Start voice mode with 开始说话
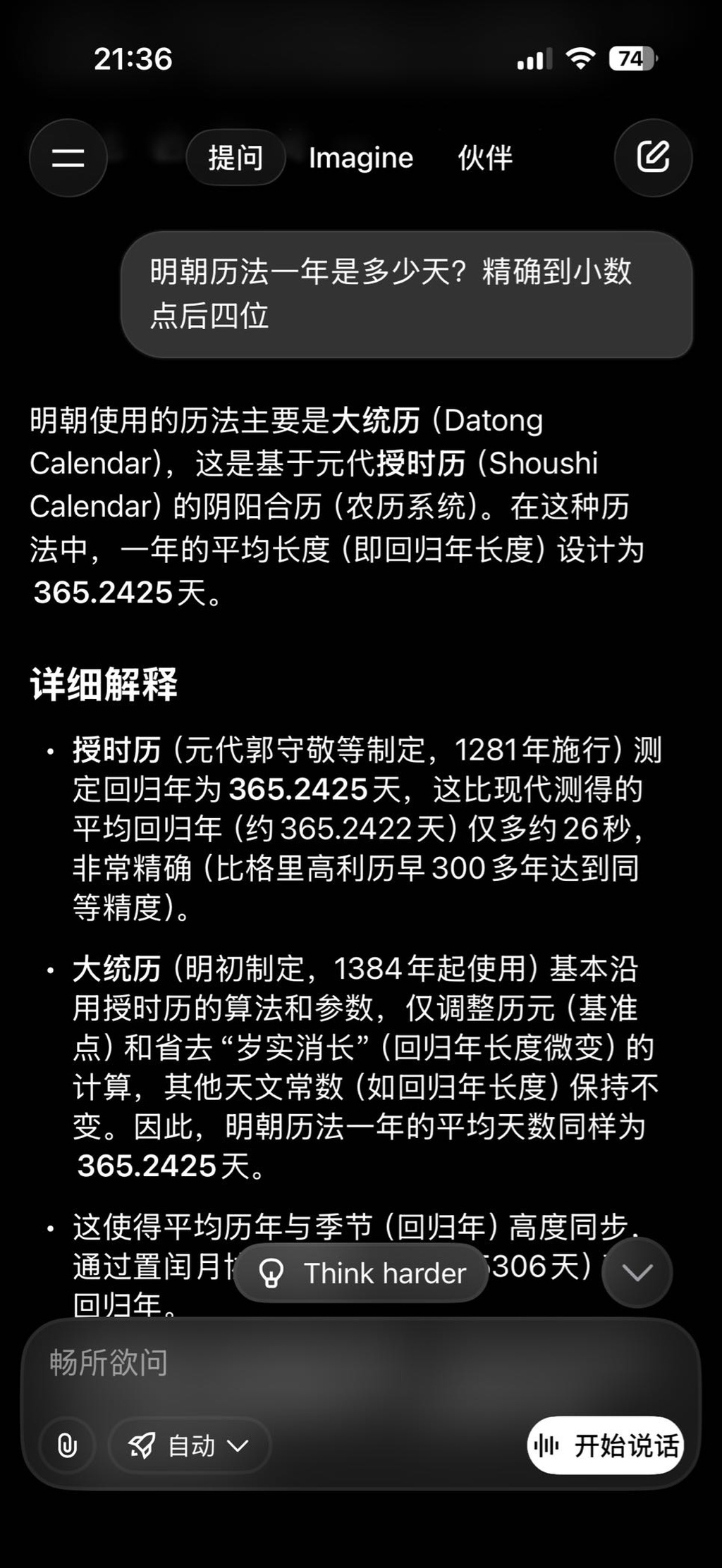The width and height of the screenshot is (722, 1568). [x=606, y=1445]
